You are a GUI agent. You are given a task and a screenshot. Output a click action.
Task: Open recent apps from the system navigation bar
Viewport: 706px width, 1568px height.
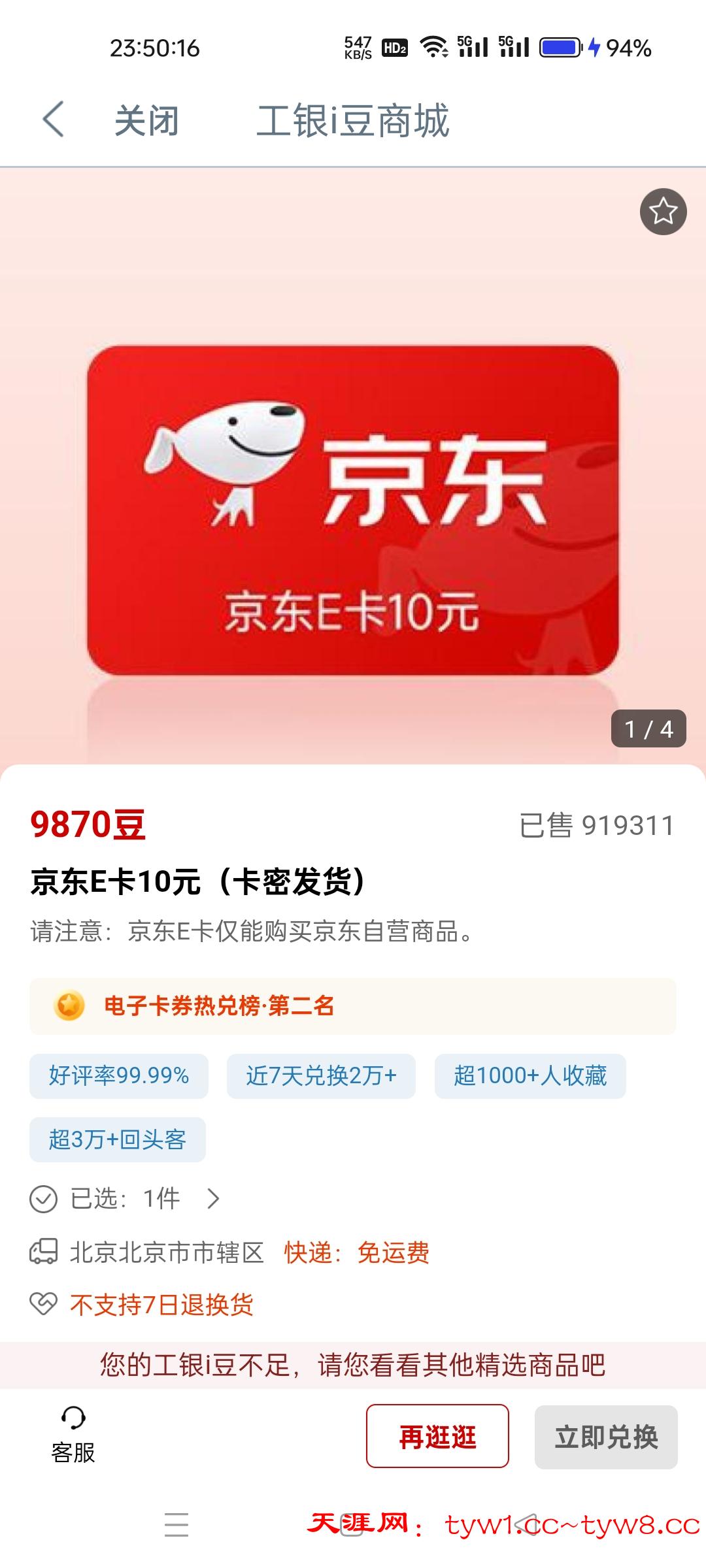pyautogui.click(x=176, y=1525)
